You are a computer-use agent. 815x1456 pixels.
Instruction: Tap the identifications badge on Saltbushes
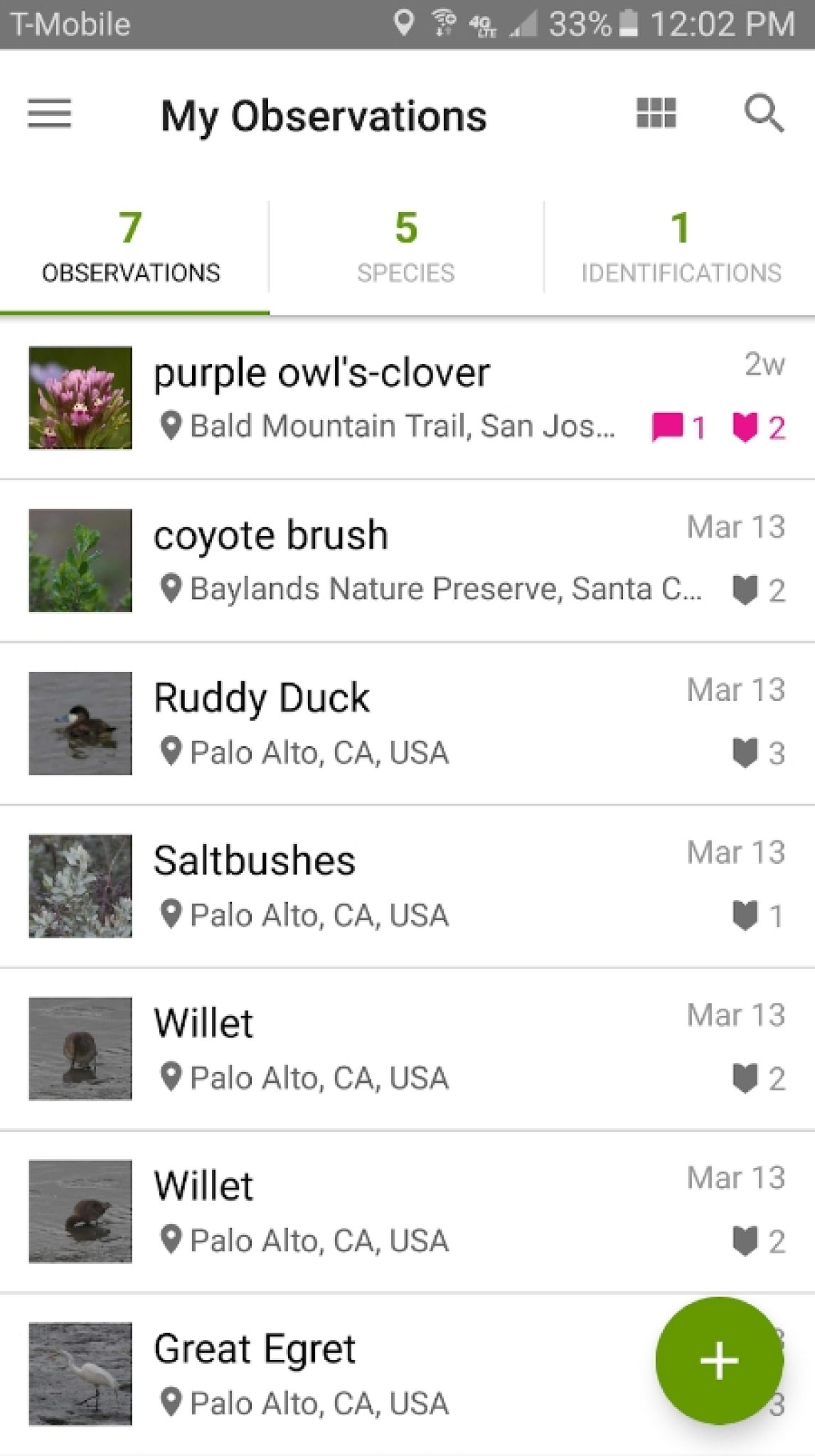744,915
